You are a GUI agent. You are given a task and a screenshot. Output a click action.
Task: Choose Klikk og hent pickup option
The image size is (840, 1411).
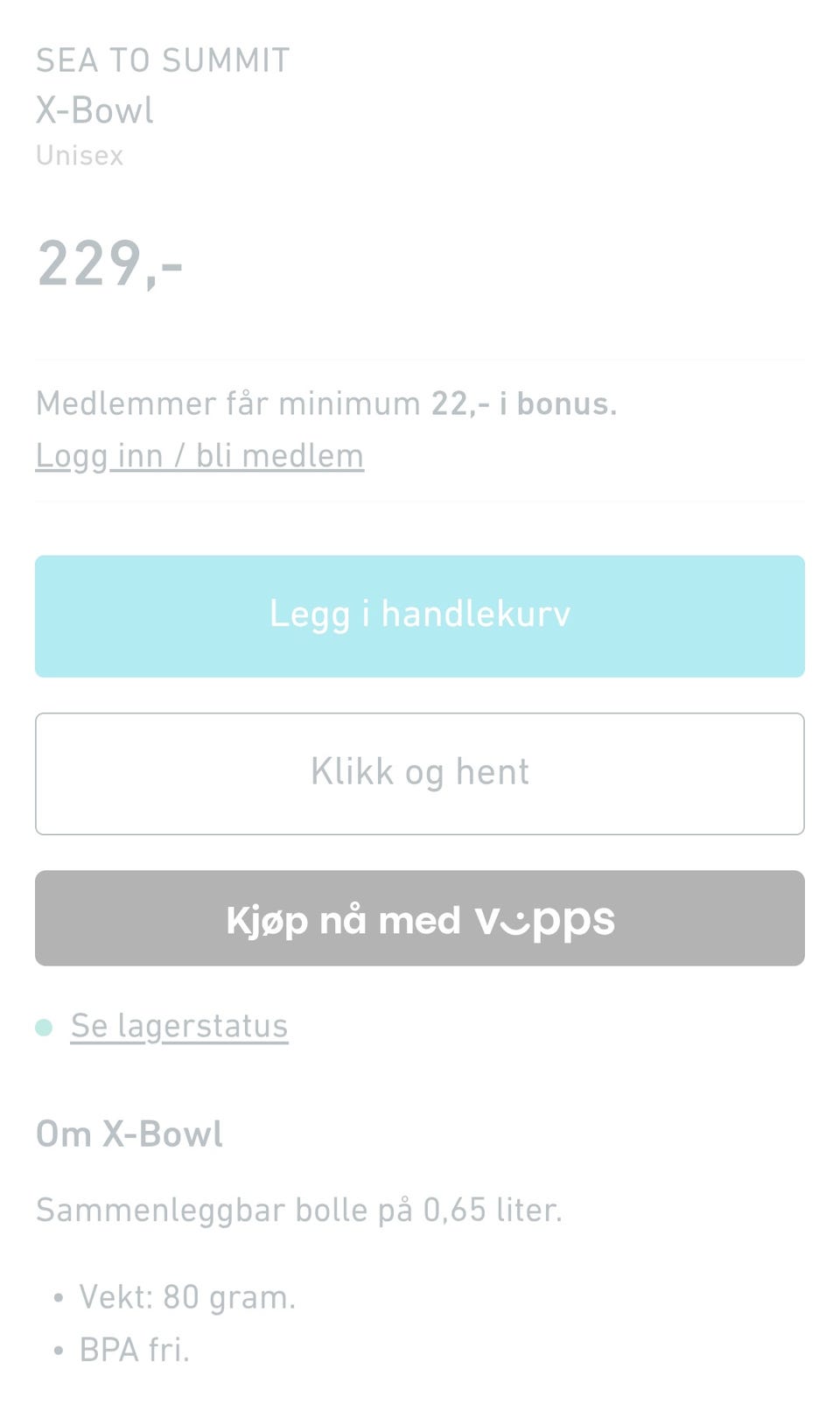coord(420,774)
